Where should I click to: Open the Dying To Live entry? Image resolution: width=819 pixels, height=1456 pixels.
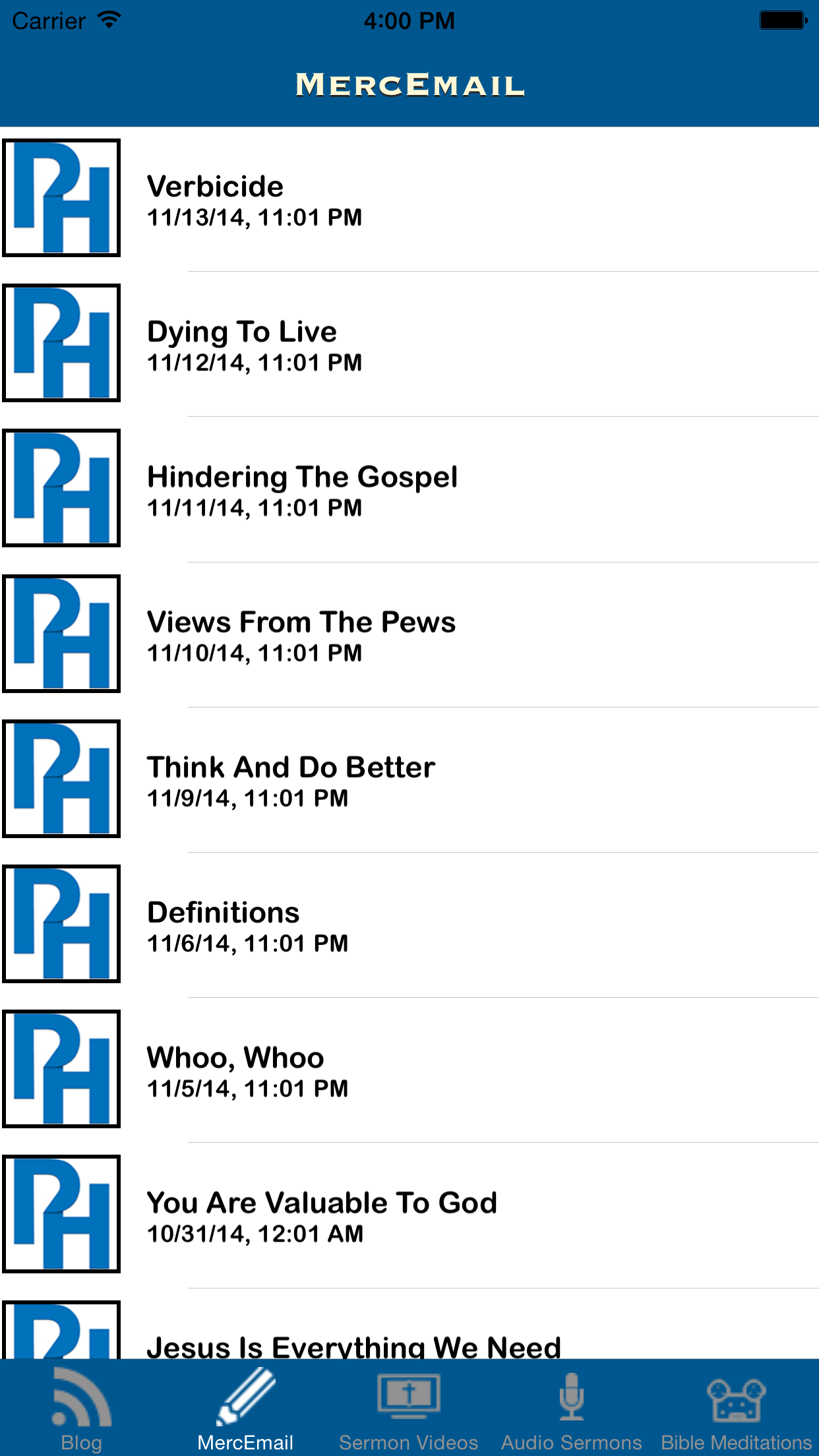coord(409,344)
